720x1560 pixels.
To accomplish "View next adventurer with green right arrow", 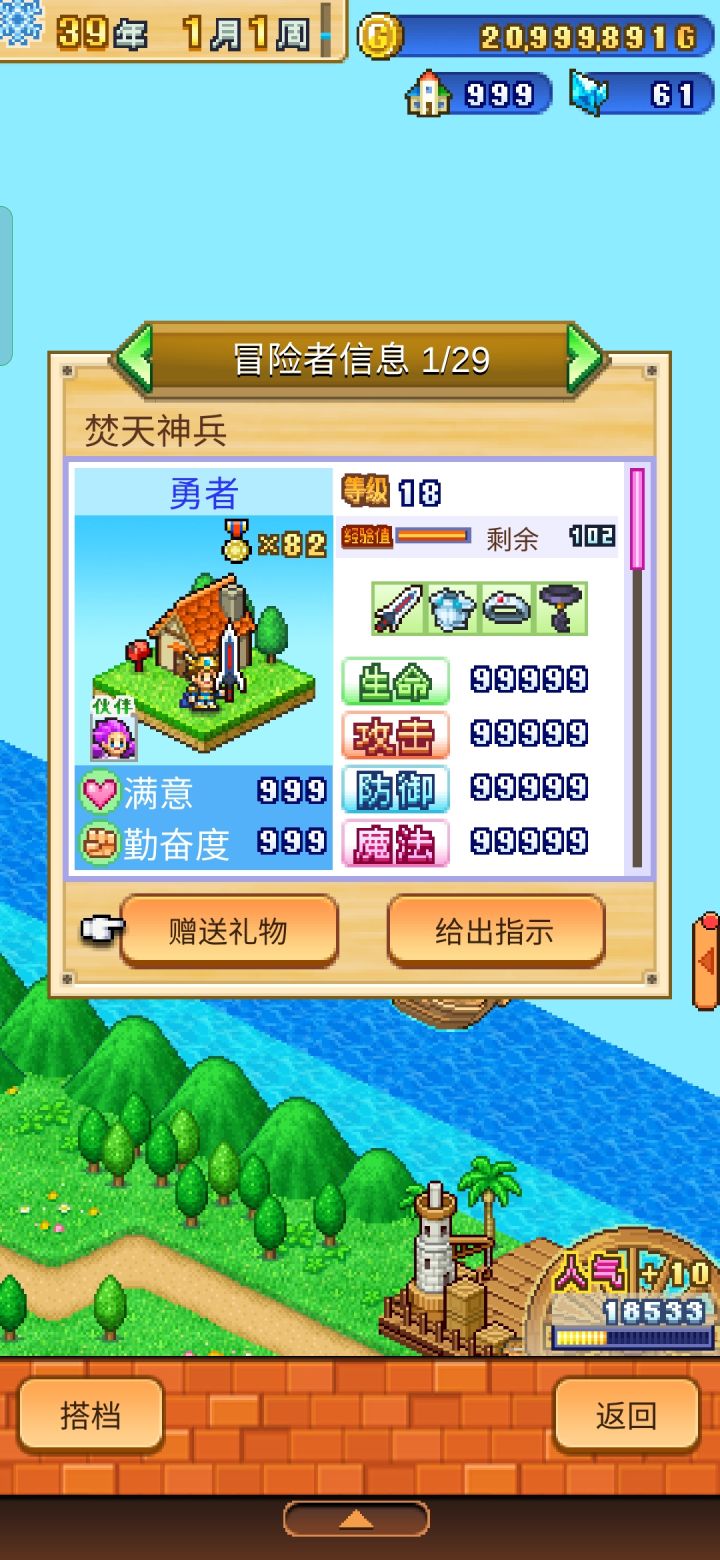I will [x=580, y=357].
